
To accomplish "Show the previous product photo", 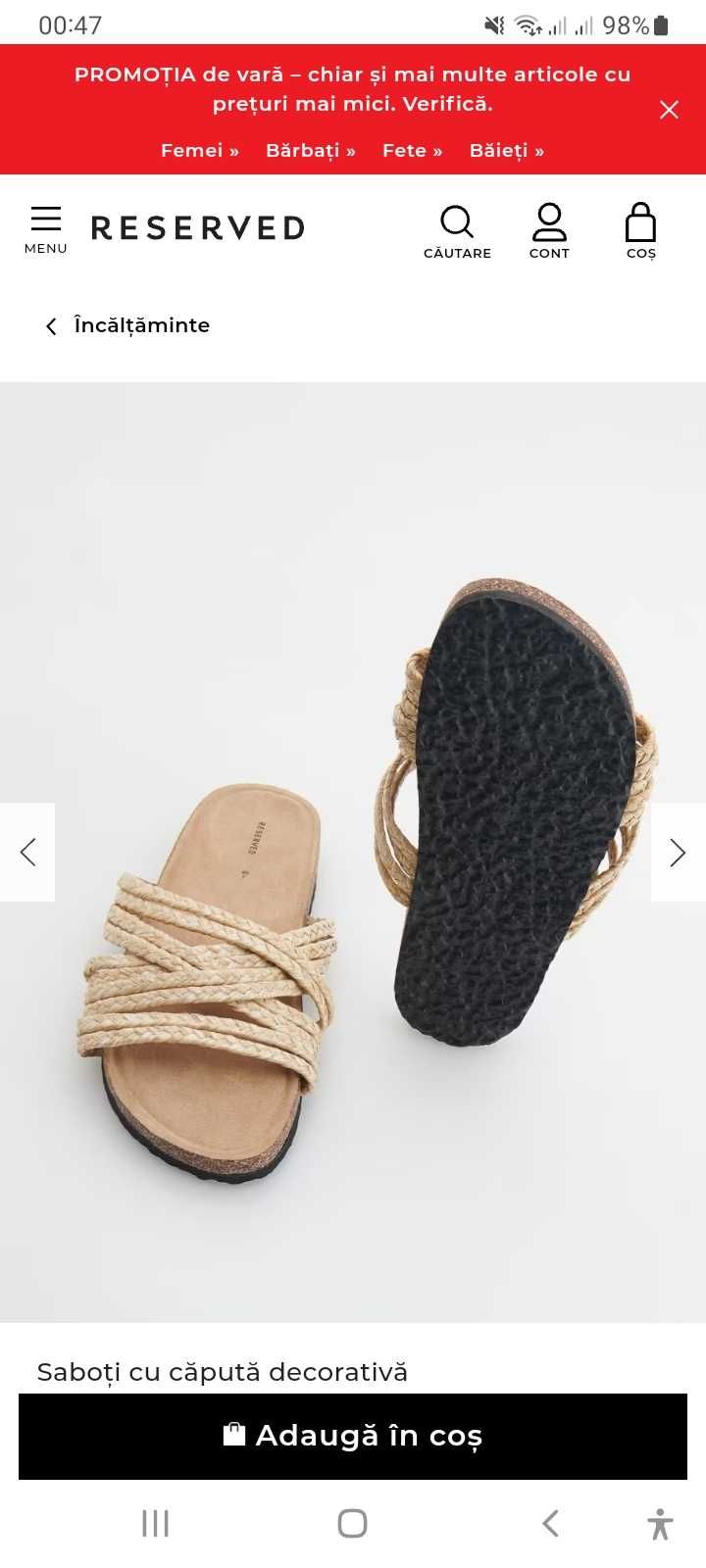I will tap(27, 853).
